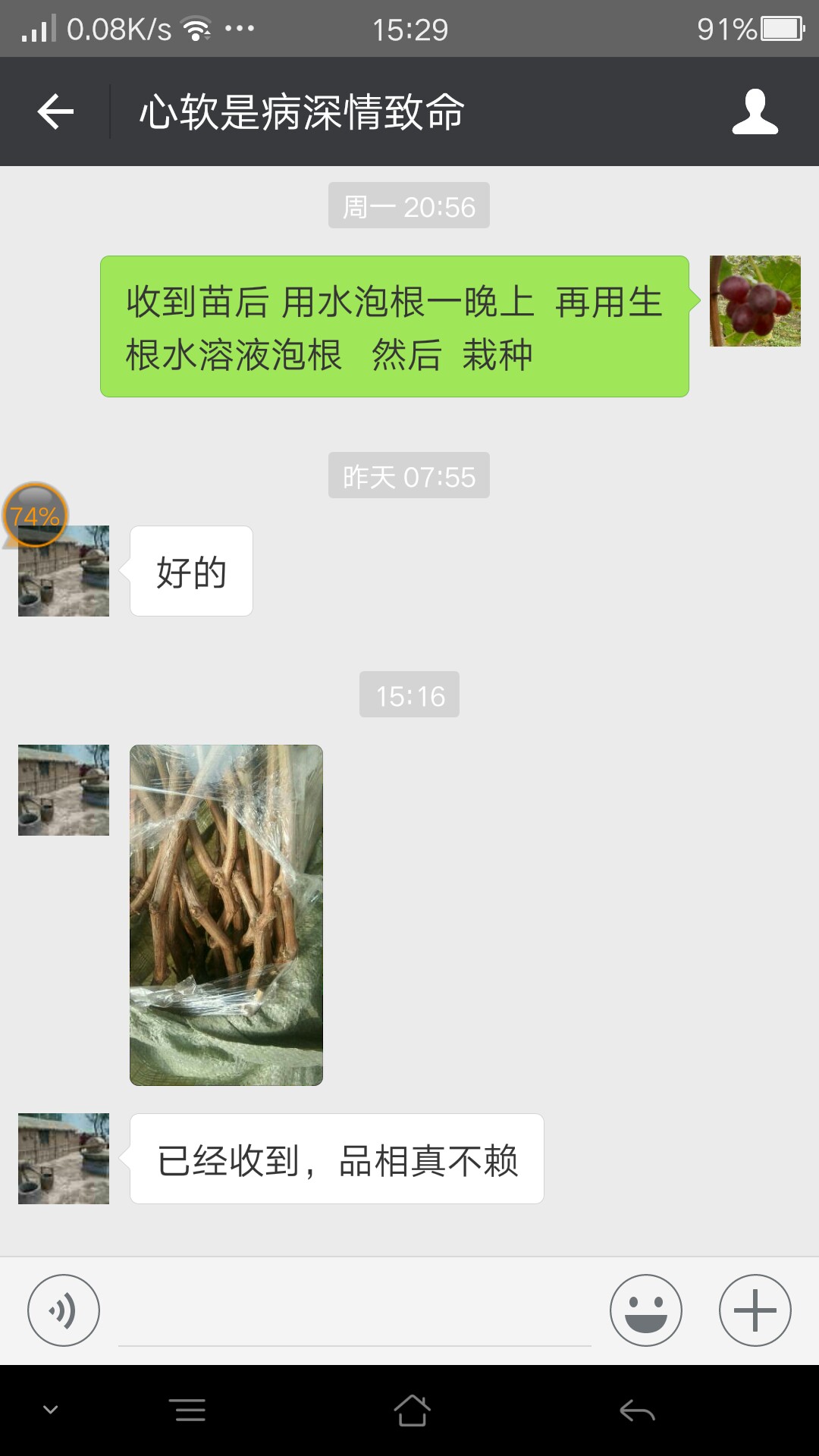Go to system home screen
The image size is (819, 1456).
point(412,1410)
